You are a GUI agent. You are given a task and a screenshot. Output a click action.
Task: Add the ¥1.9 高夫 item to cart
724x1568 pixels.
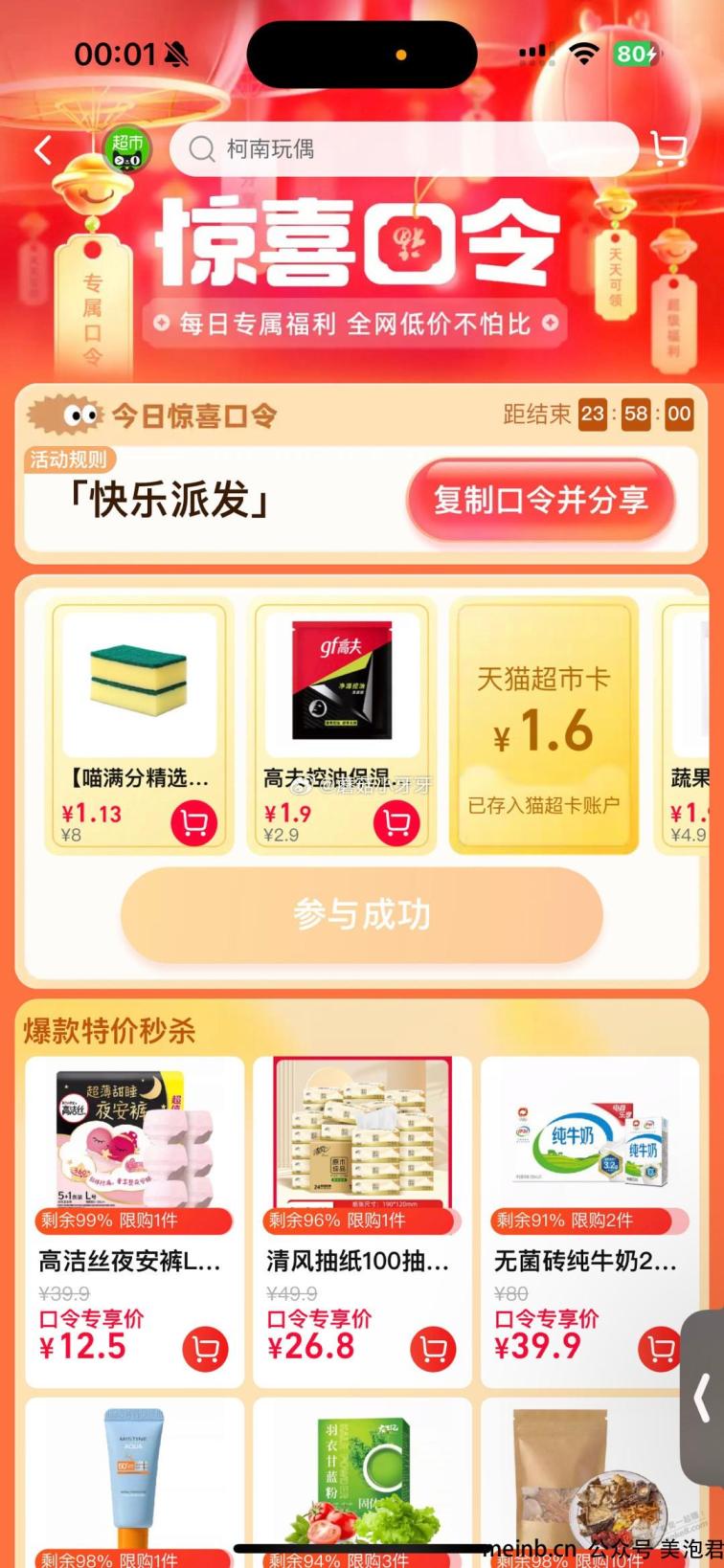pos(397,822)
